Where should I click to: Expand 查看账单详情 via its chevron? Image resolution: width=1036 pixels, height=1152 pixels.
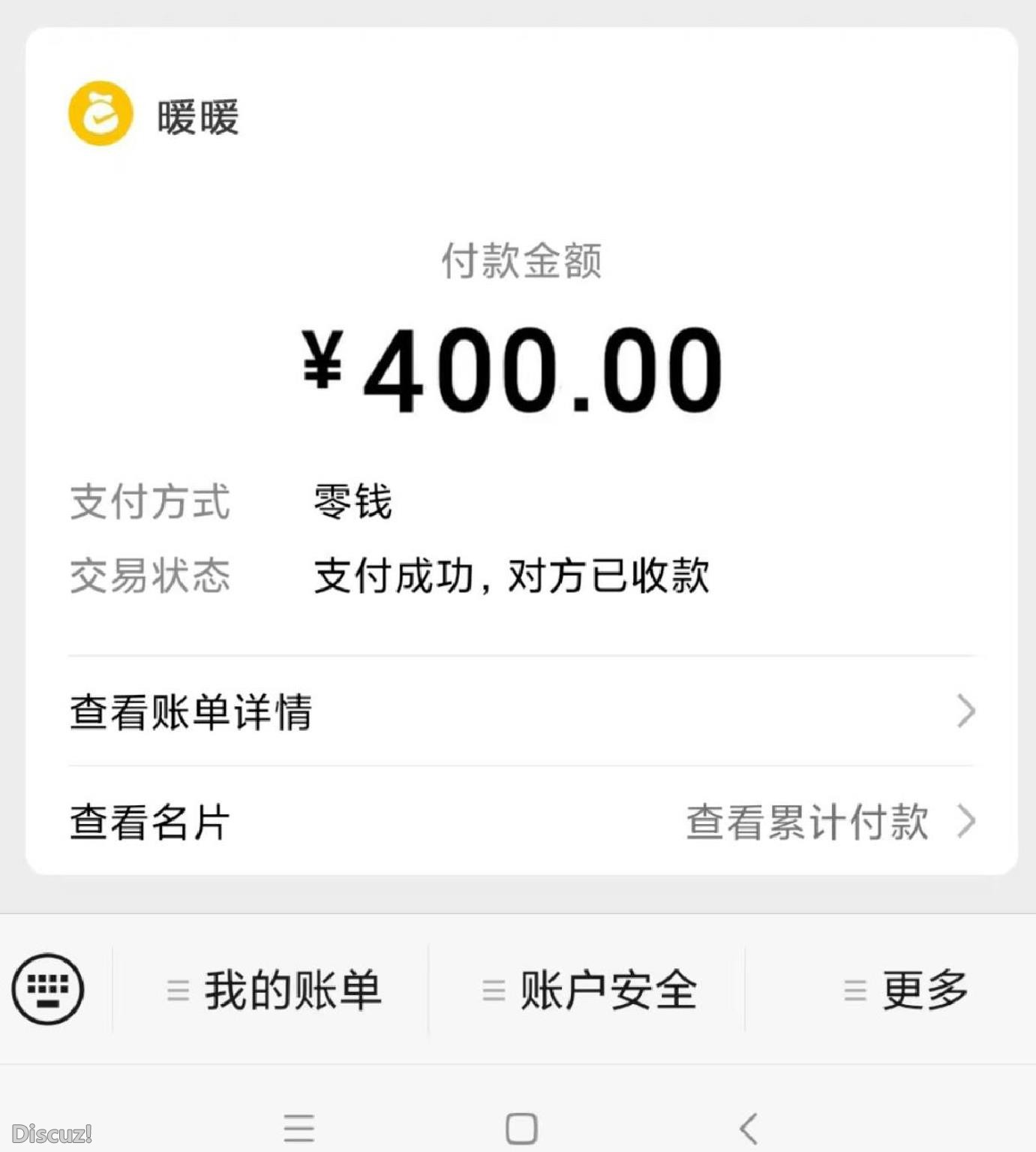click(964, 713)
